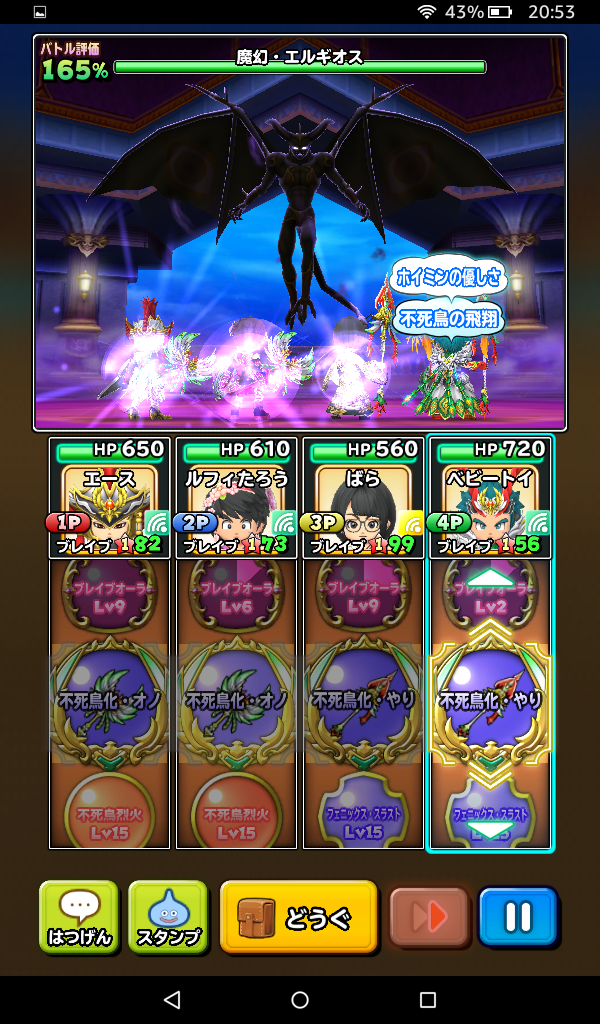Tap the fast-forward button
This screenshot has height=1024, width=600.
pos(429,916)
